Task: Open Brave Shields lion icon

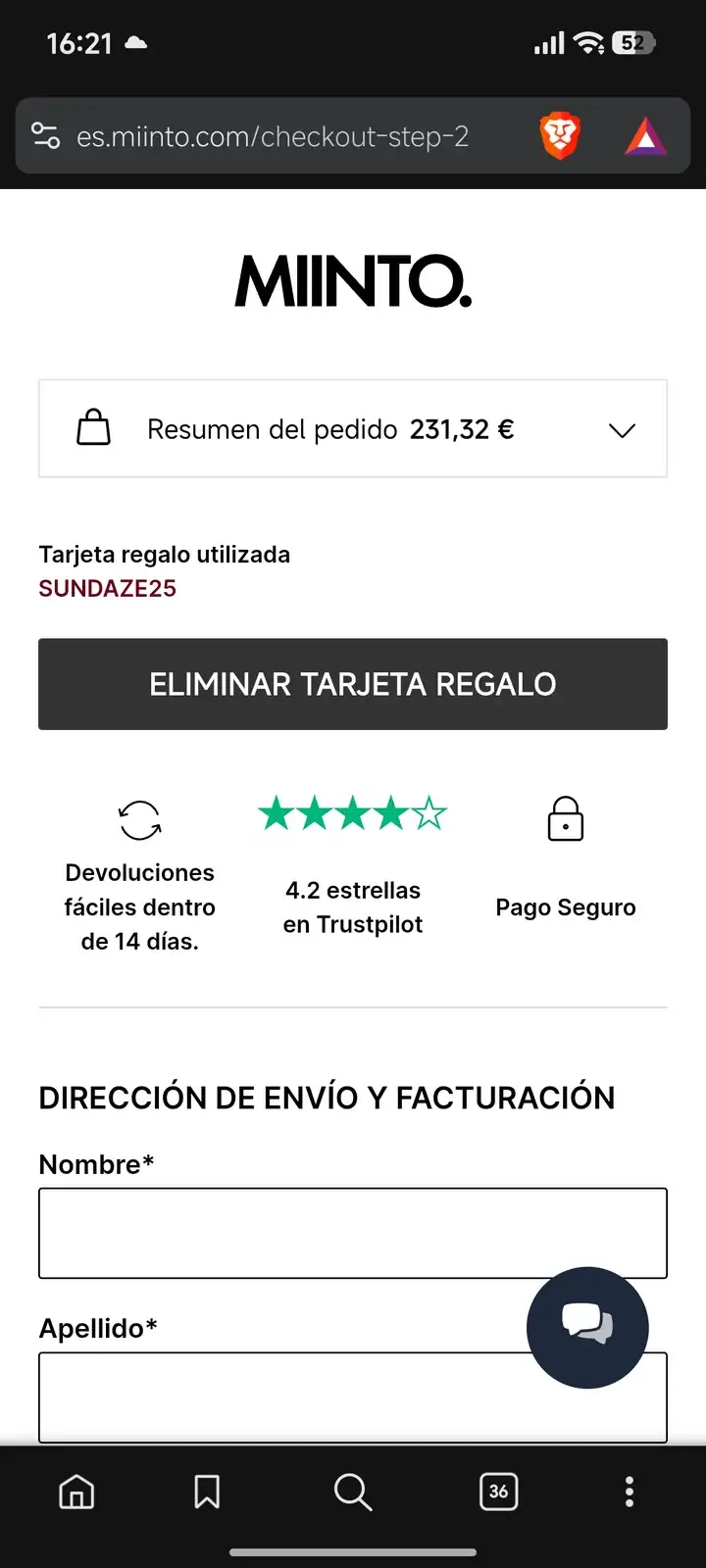Action: pos(560,135)
